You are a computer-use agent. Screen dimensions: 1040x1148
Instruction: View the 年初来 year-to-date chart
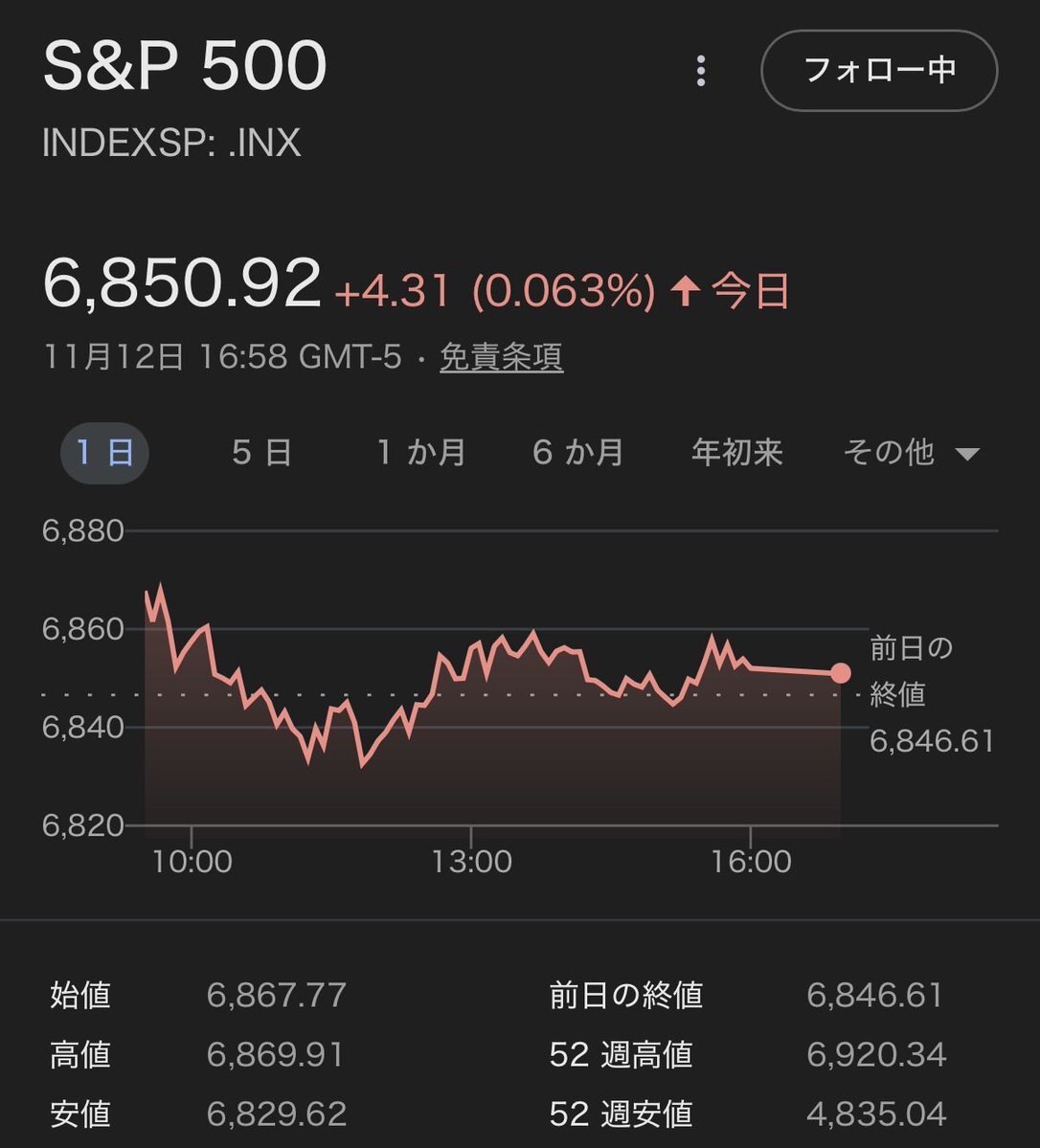736,452
